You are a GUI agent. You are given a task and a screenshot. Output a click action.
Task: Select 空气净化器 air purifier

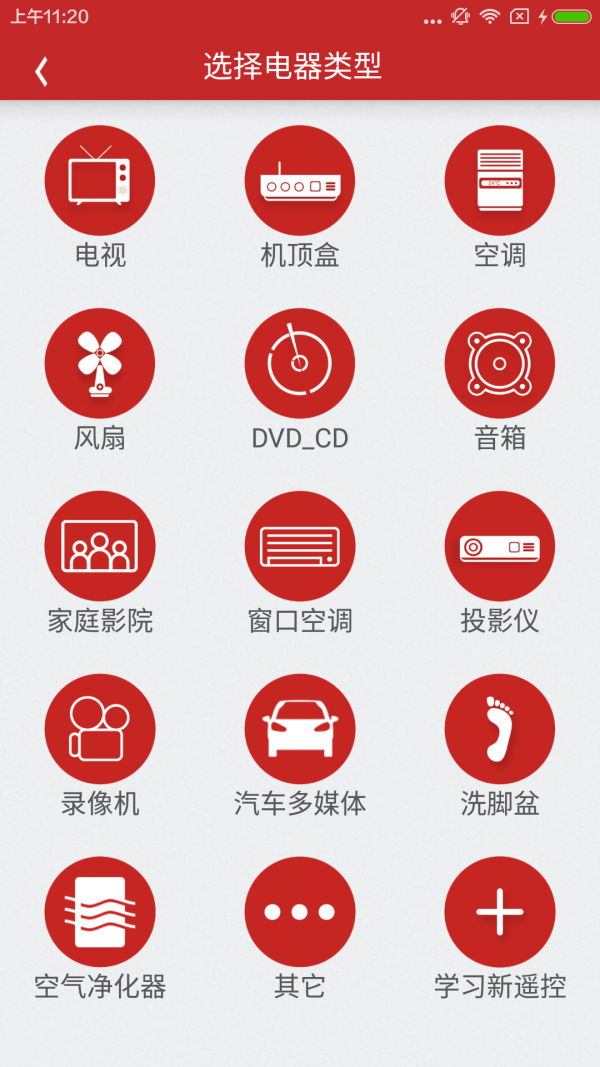pyautogui.click(x=100, y=912)
